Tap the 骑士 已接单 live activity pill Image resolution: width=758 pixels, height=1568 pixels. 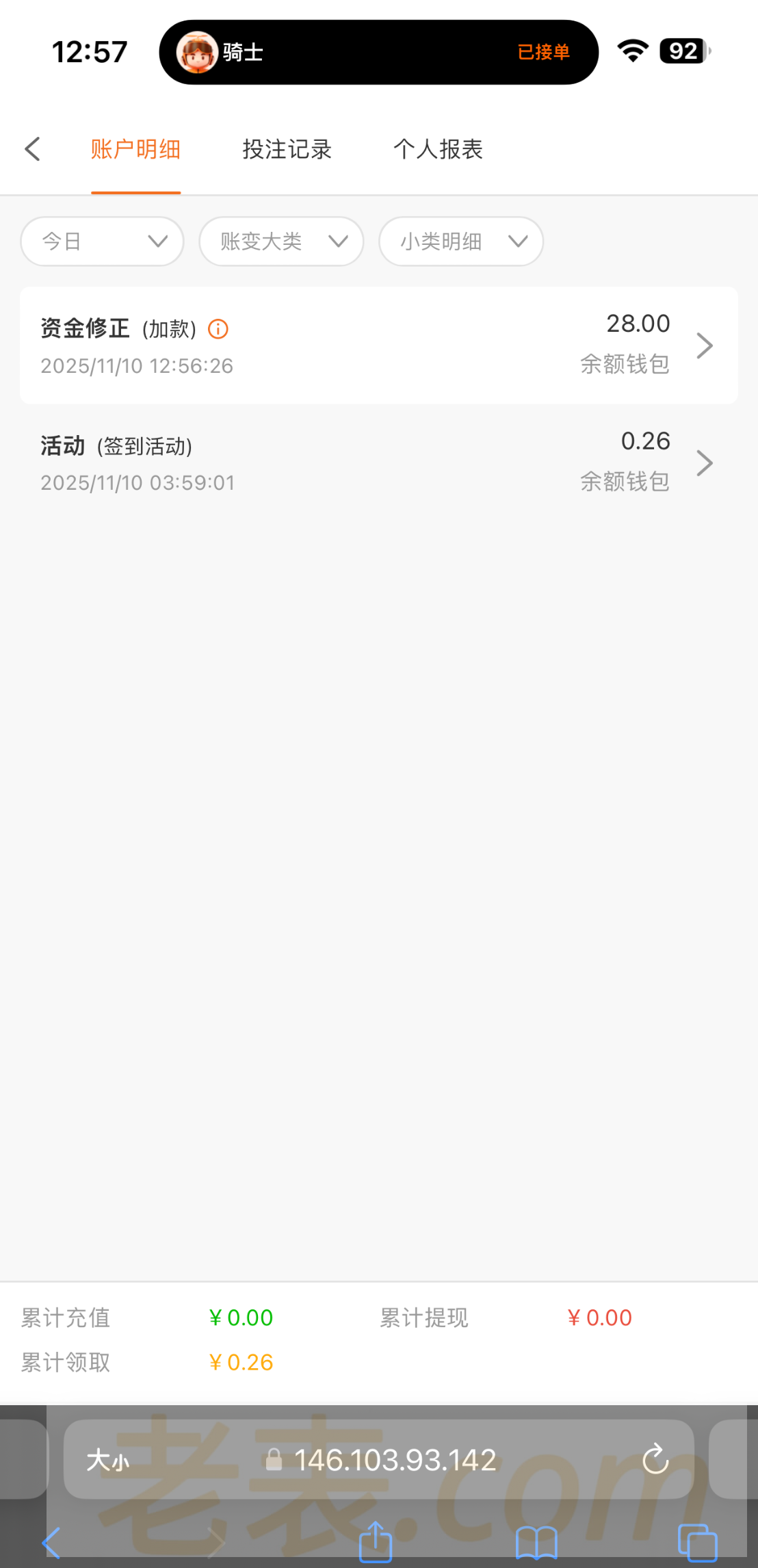(378, 52)
